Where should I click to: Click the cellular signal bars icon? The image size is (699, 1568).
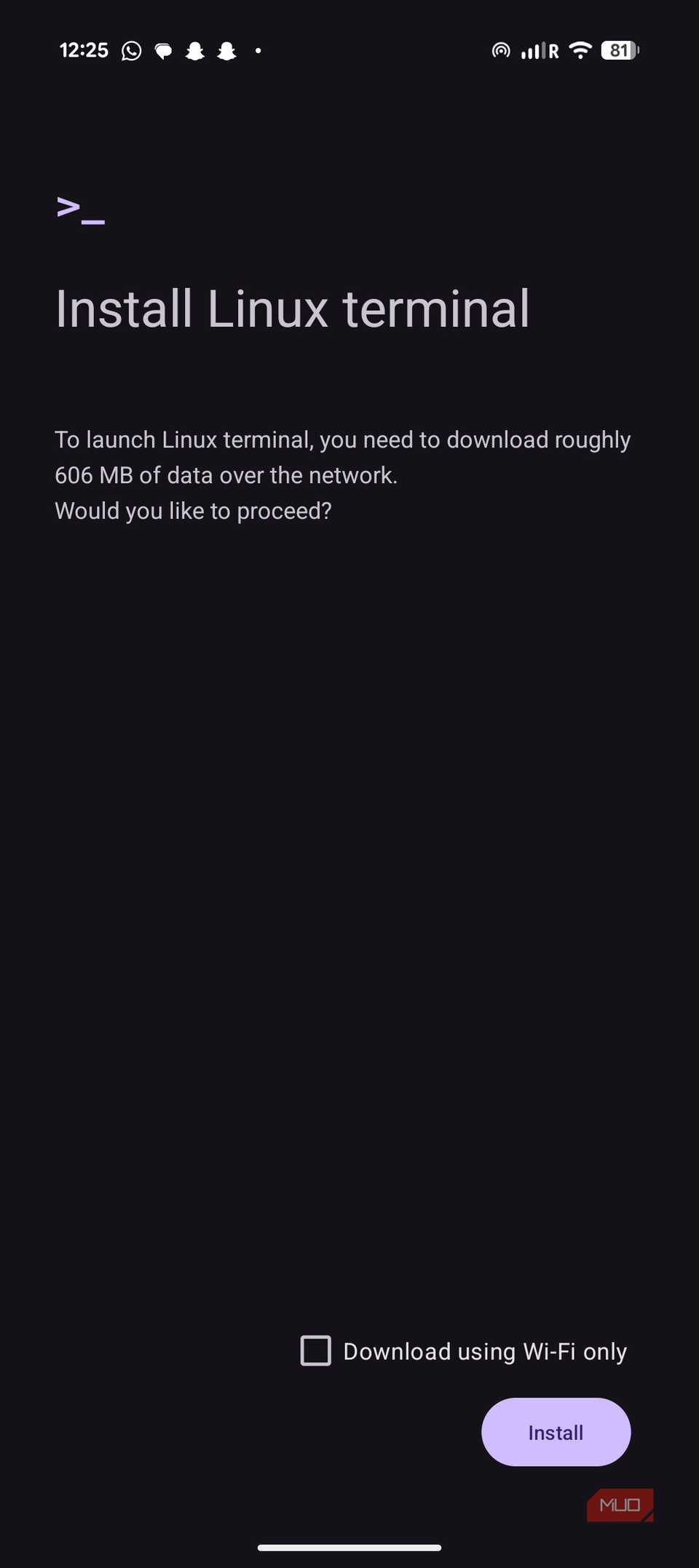tap(532, 50)
